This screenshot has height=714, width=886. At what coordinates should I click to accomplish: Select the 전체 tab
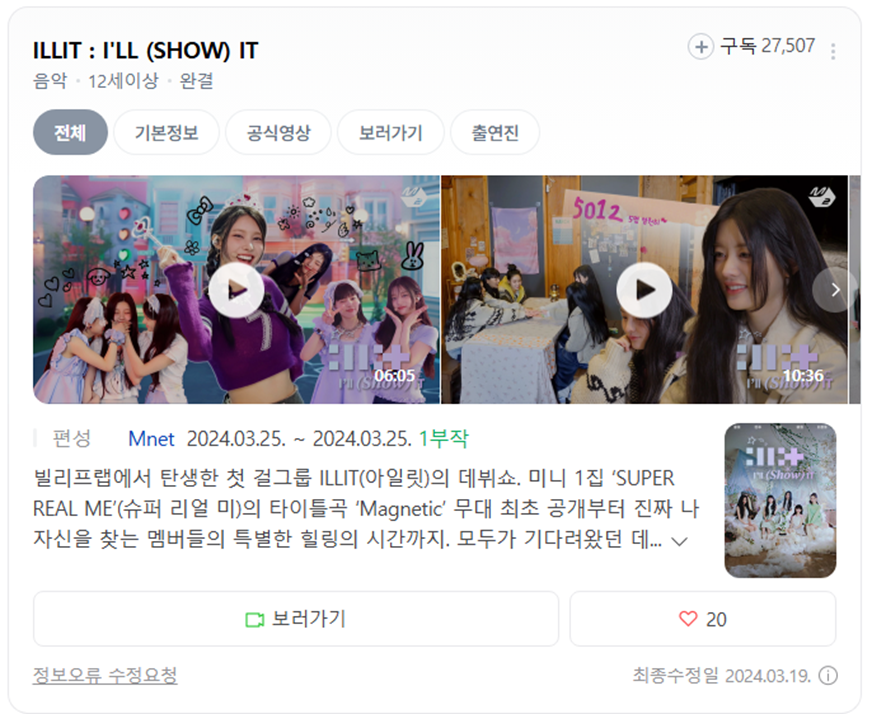coord(70,133)
